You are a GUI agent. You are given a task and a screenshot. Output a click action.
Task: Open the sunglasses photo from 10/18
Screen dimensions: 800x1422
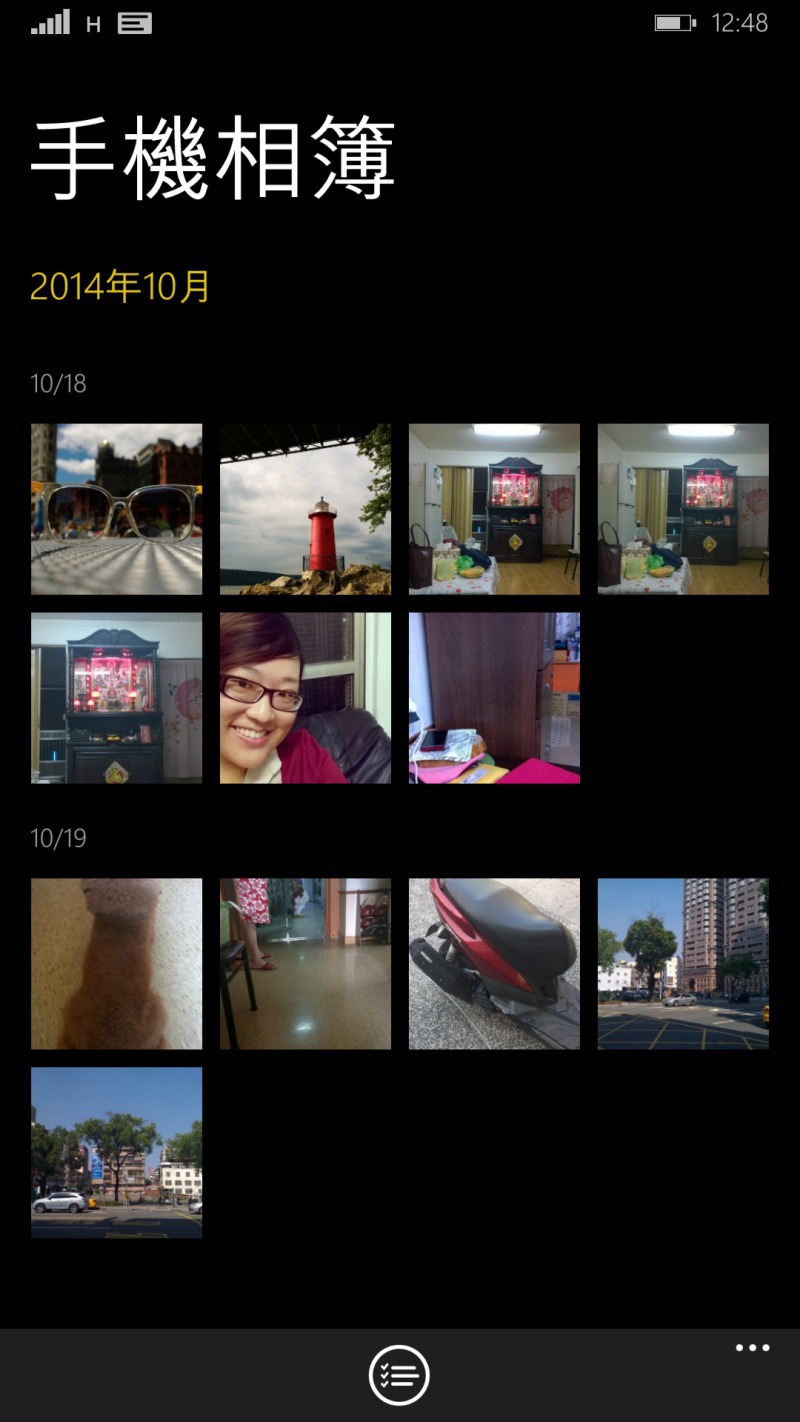(x=116, y=509)
